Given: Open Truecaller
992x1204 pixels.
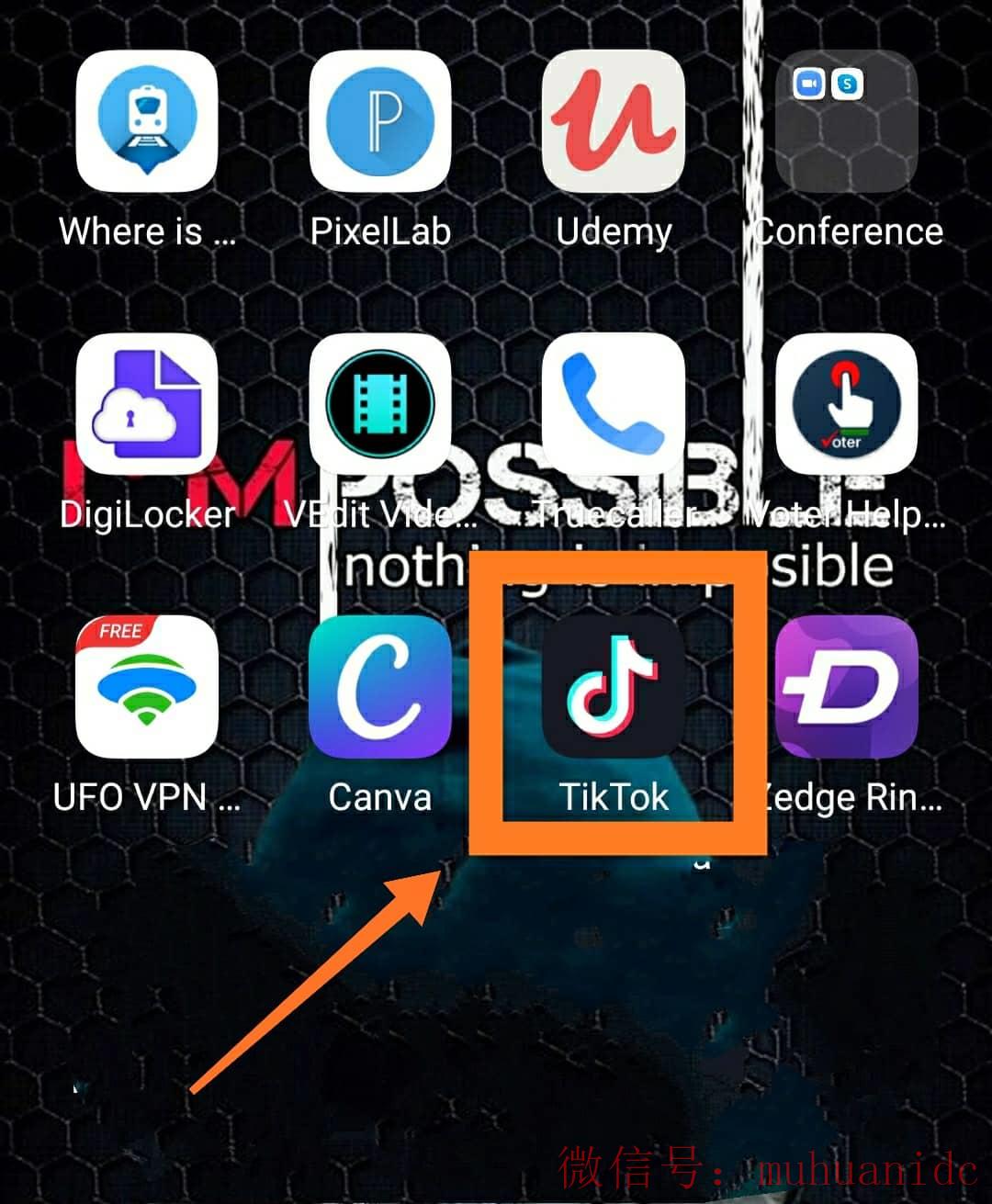Looking at the screenshot, I should pos(614,405).
